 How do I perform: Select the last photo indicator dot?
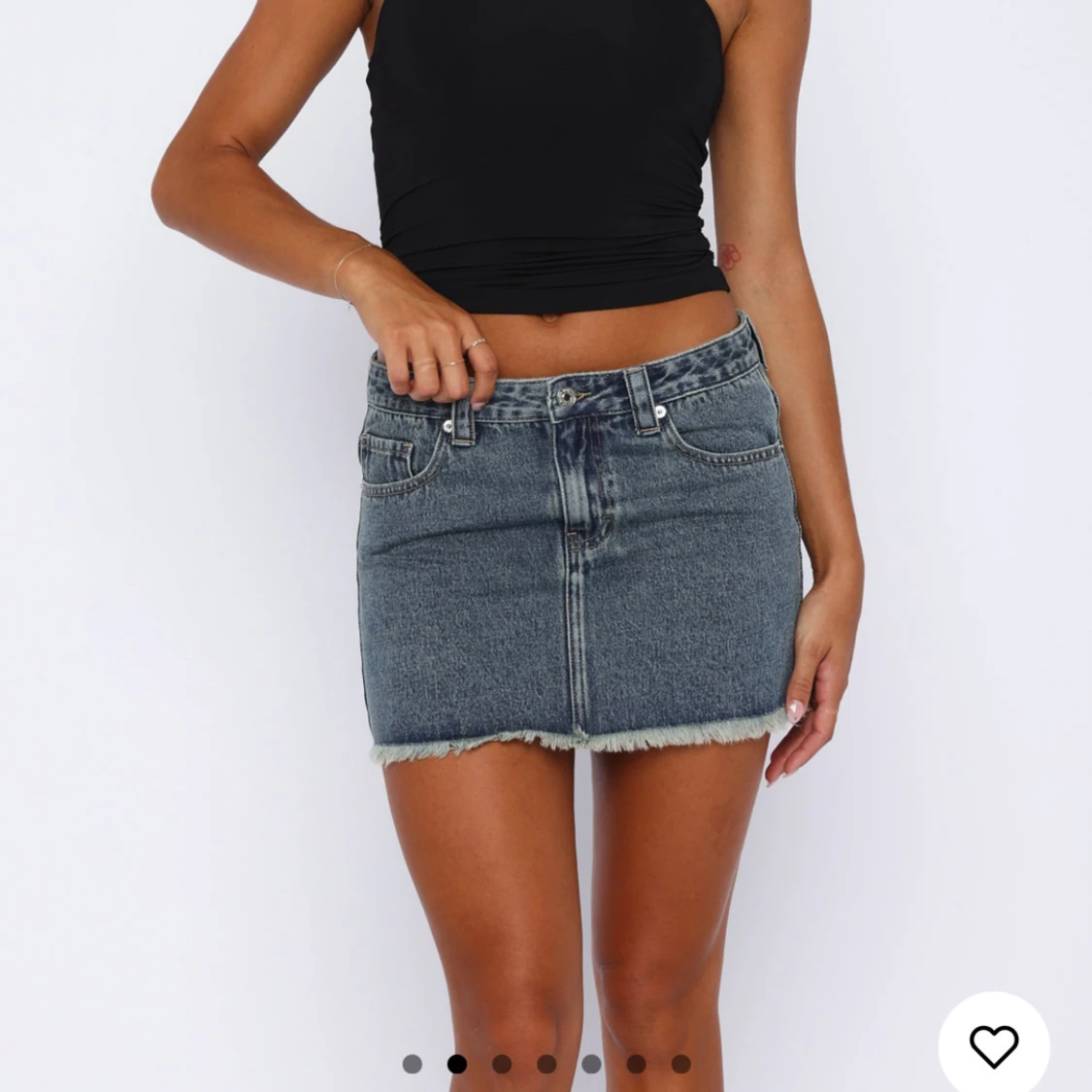click(681, 1064)
